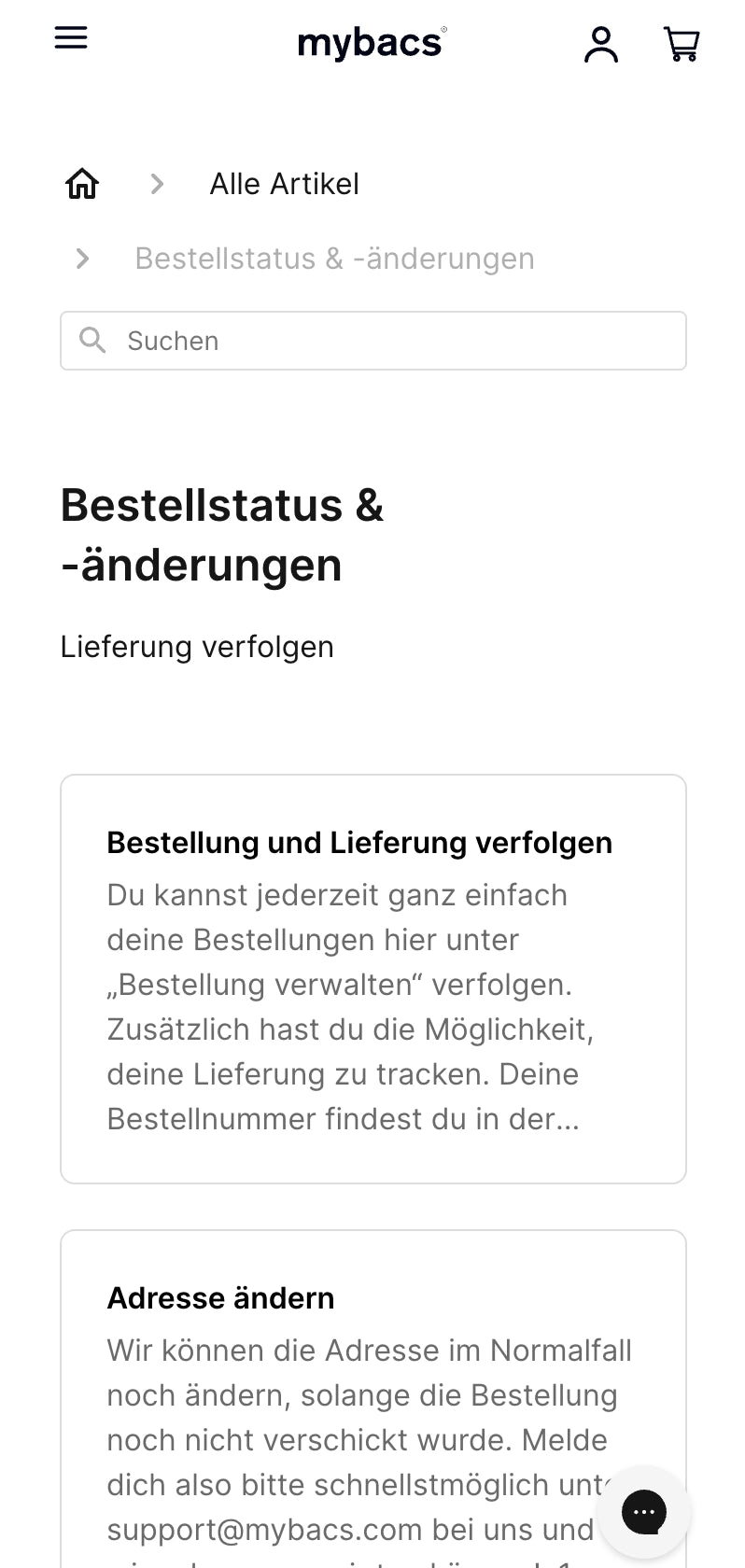Go to the mybacs home page logo

(372, 43)
